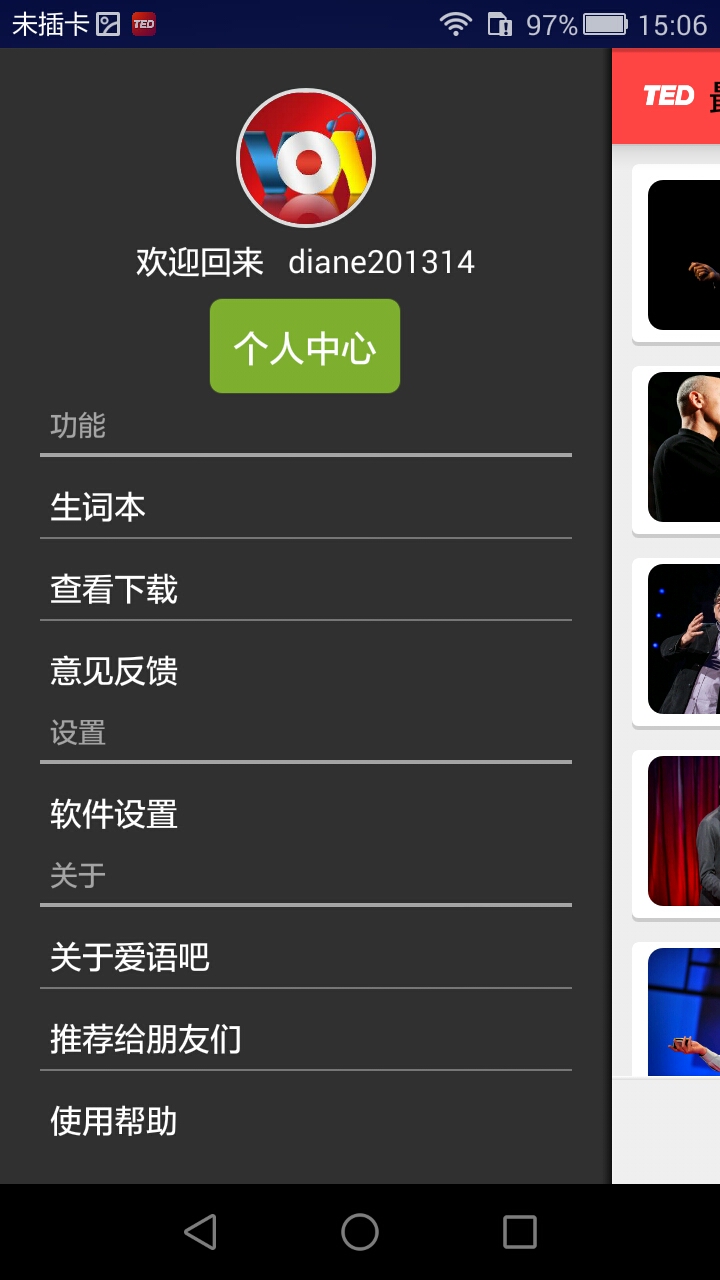Select 查看下载 to view downloads
This screenshot has width=720, height=1280.
click(305, 589)
